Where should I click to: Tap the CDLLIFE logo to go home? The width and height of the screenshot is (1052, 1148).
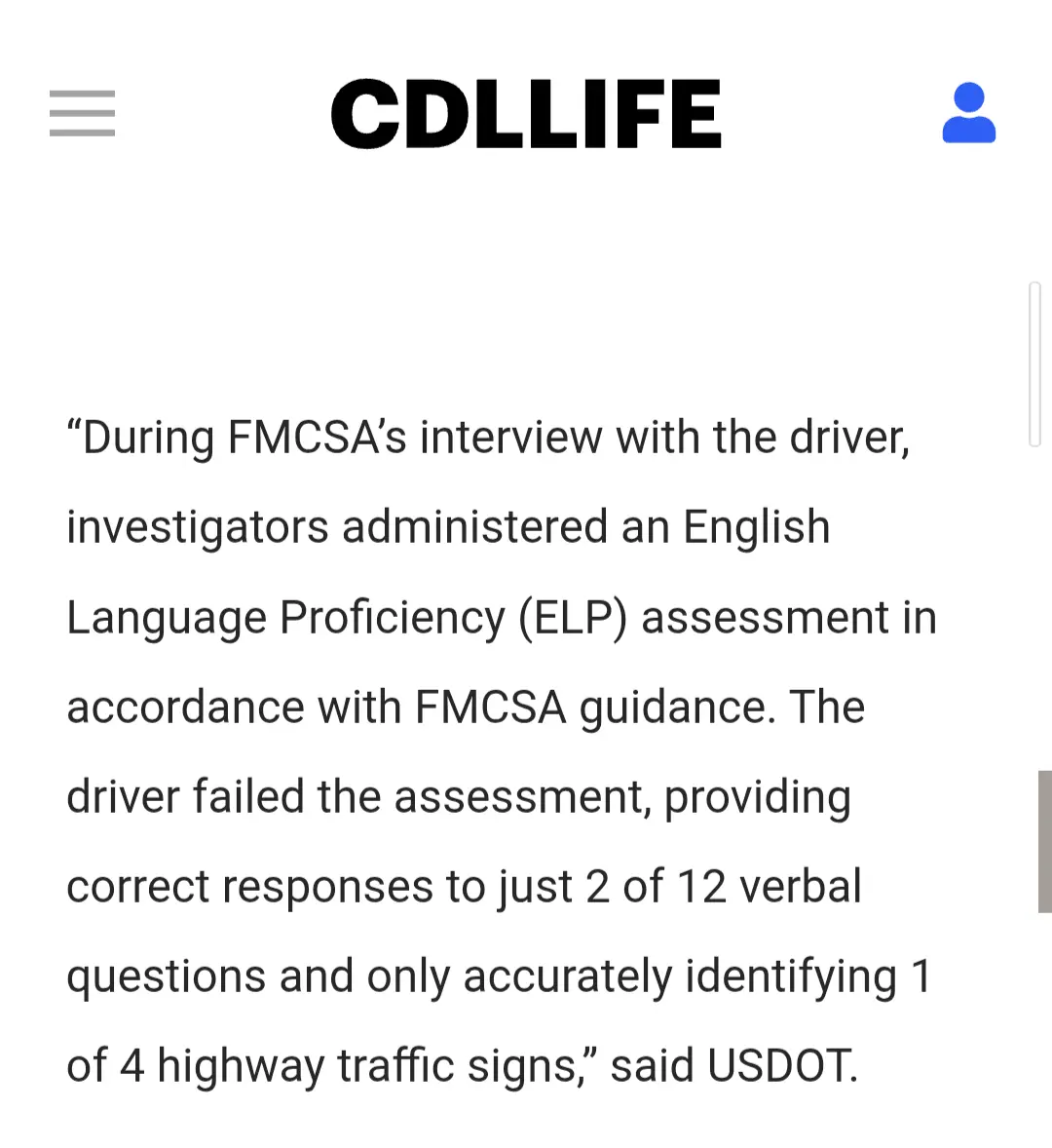pyautogui.click(x=526, y=114)
